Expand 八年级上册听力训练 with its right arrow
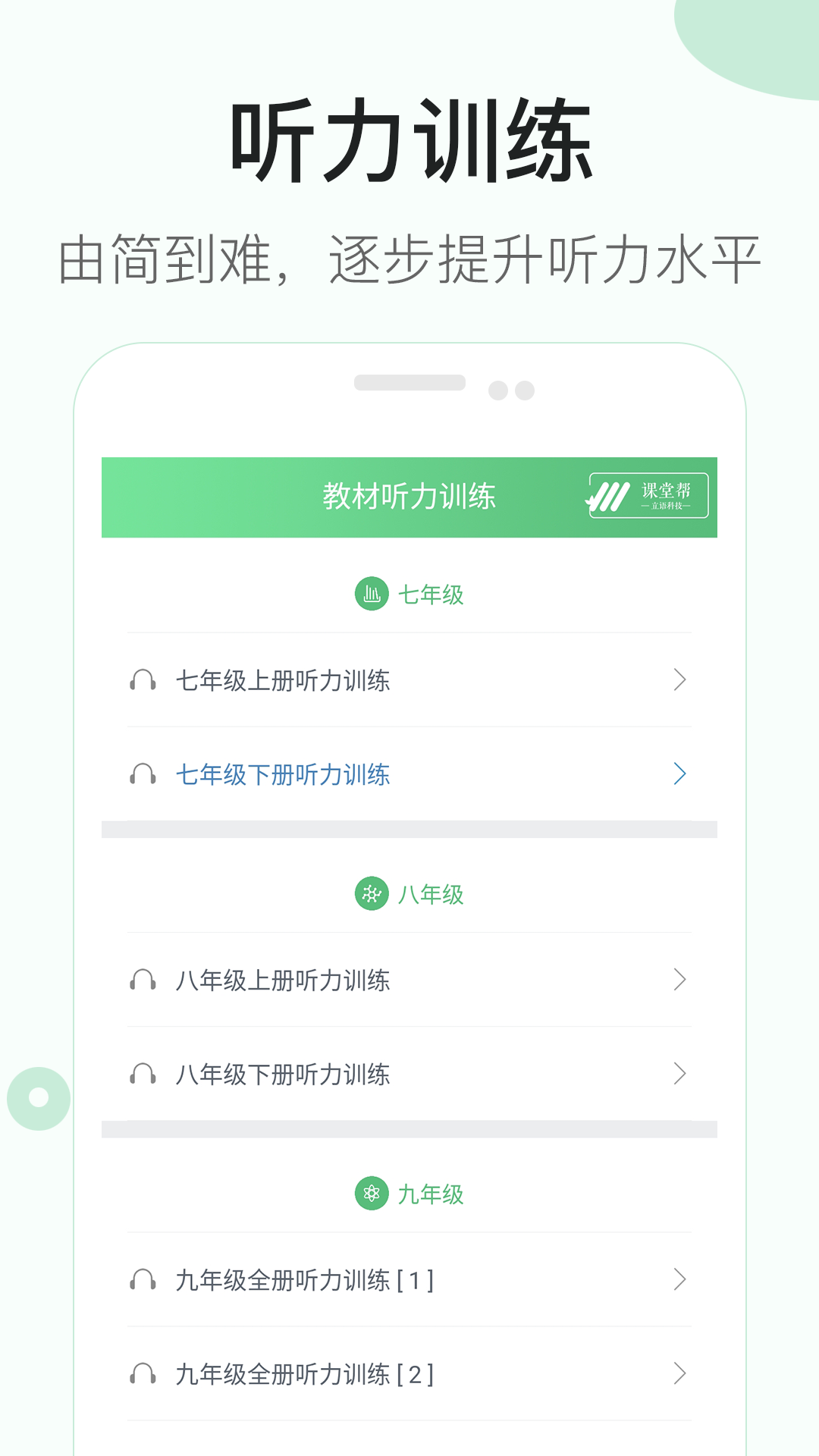 680,980
